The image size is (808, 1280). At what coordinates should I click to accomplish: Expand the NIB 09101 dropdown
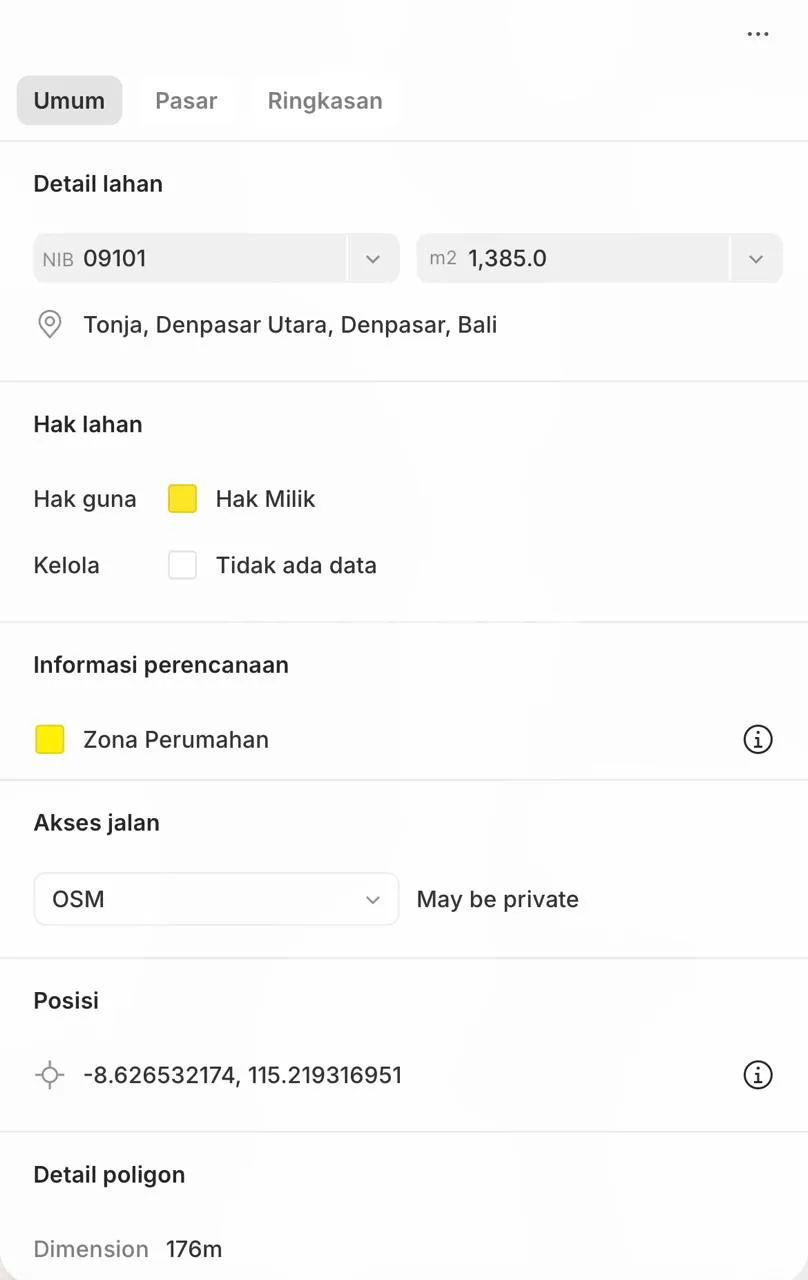click(x=372, y=259)
